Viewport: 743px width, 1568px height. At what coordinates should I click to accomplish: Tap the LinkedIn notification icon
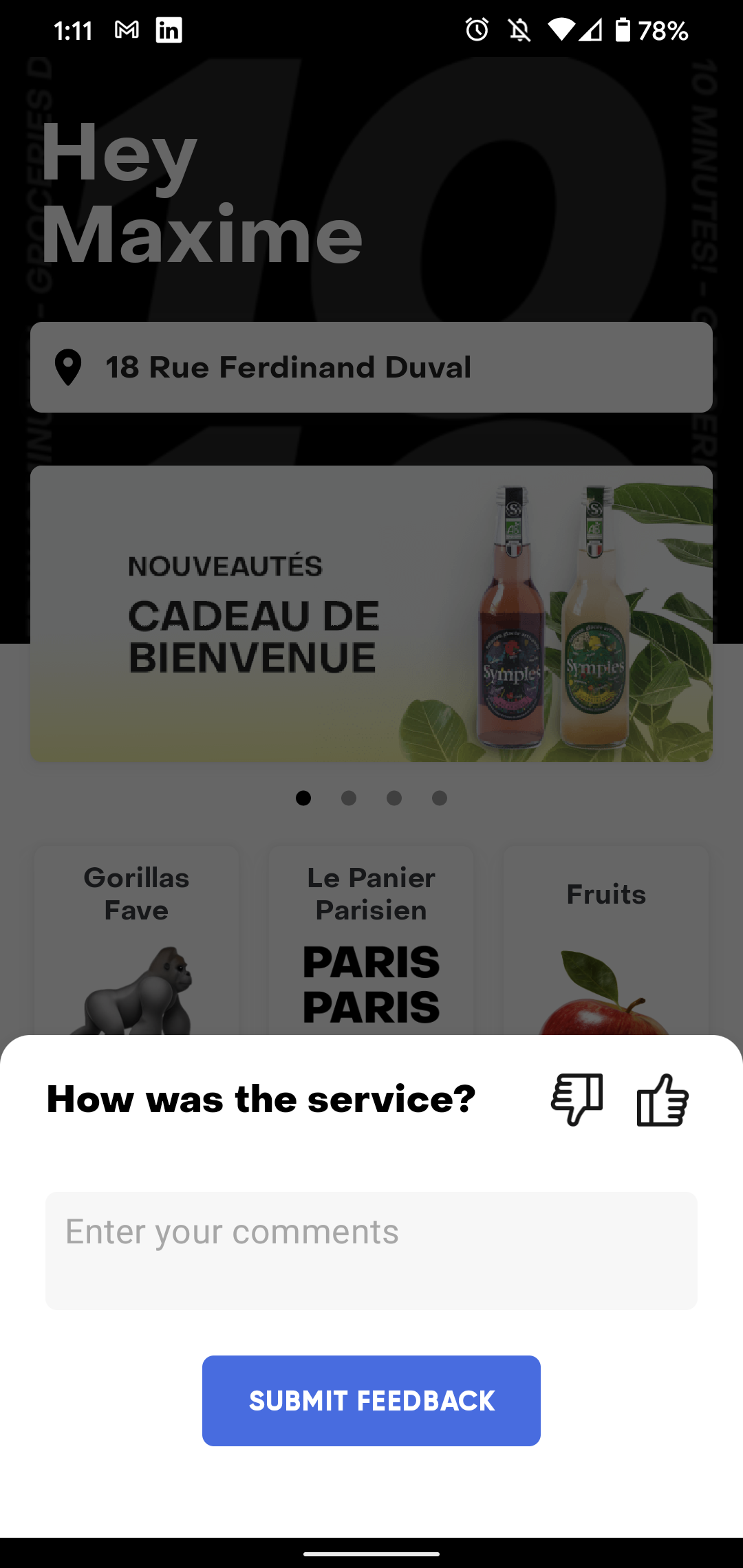167,30
